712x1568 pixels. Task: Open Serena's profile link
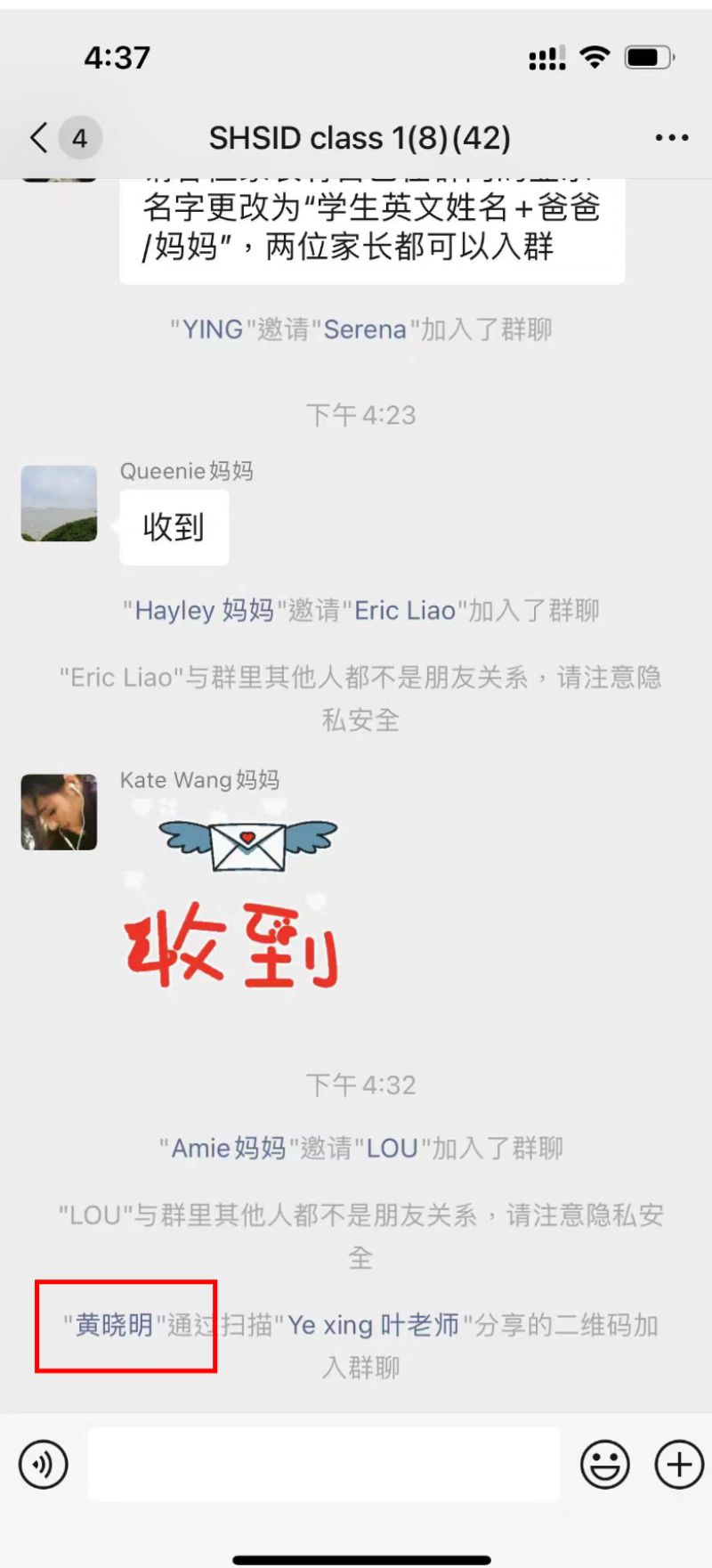click(365, 329)
